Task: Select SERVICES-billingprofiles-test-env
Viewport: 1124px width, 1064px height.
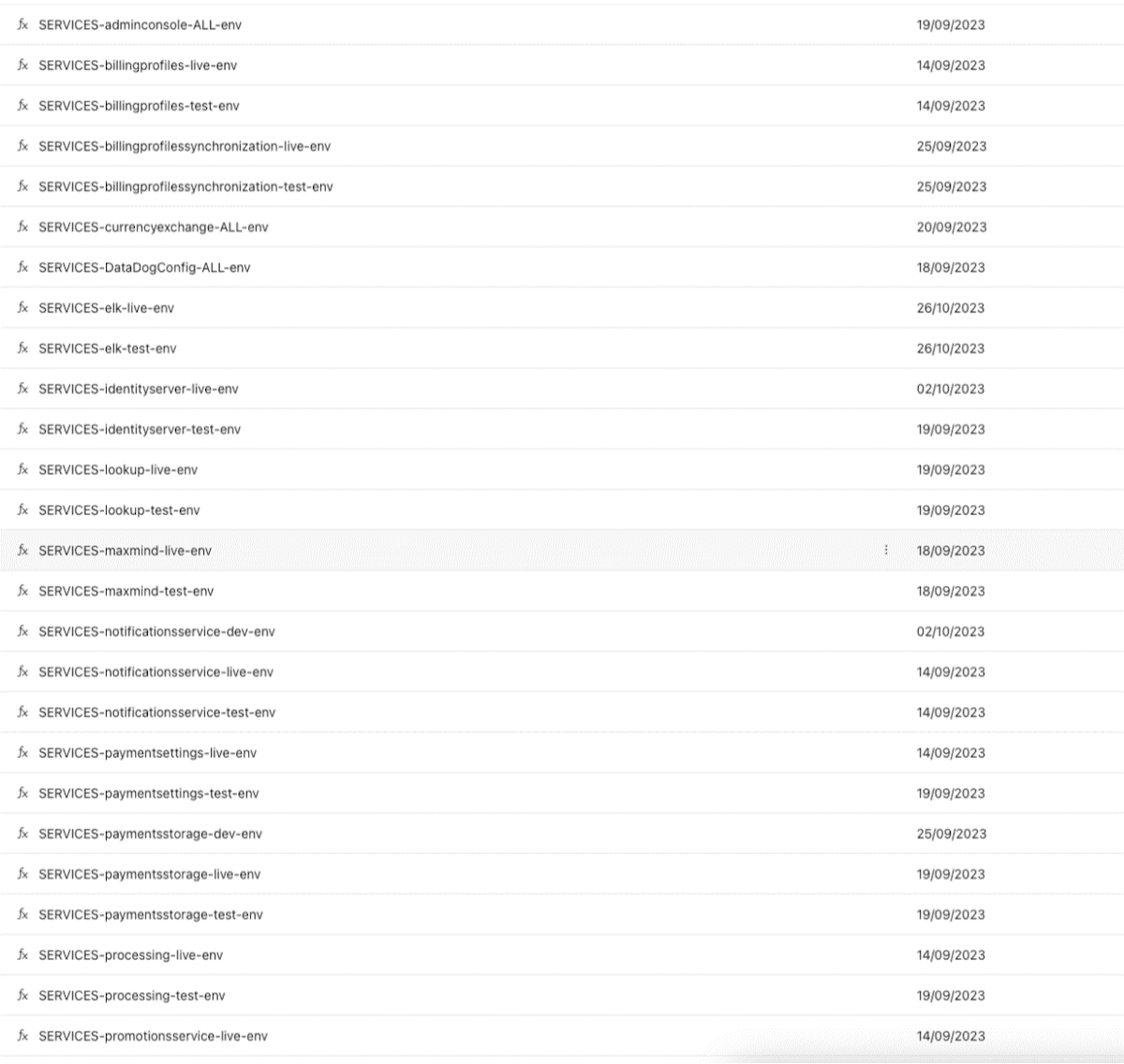Action: point(139,106)
